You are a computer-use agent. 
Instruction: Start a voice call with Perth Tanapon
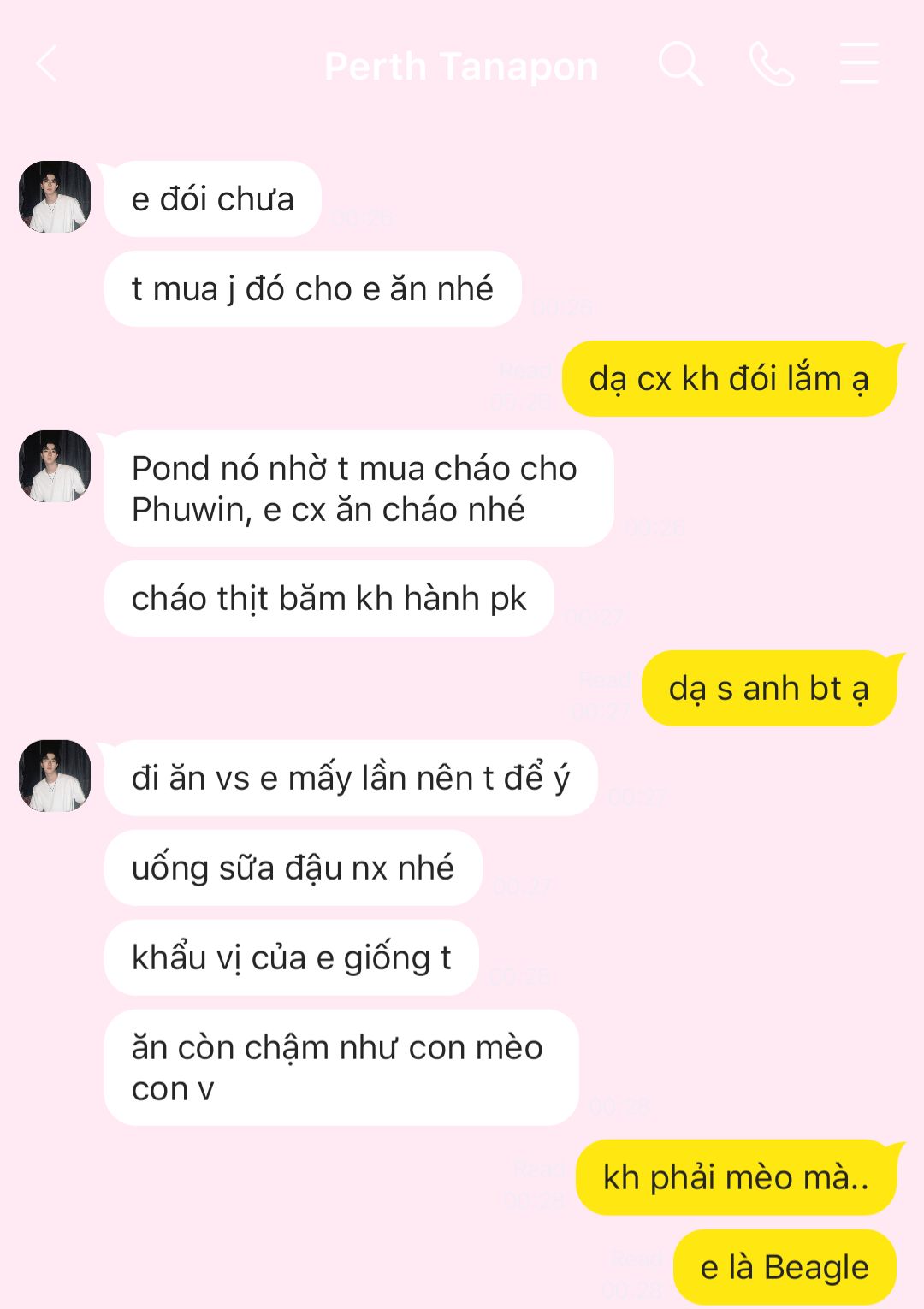(x=772, y=64)
